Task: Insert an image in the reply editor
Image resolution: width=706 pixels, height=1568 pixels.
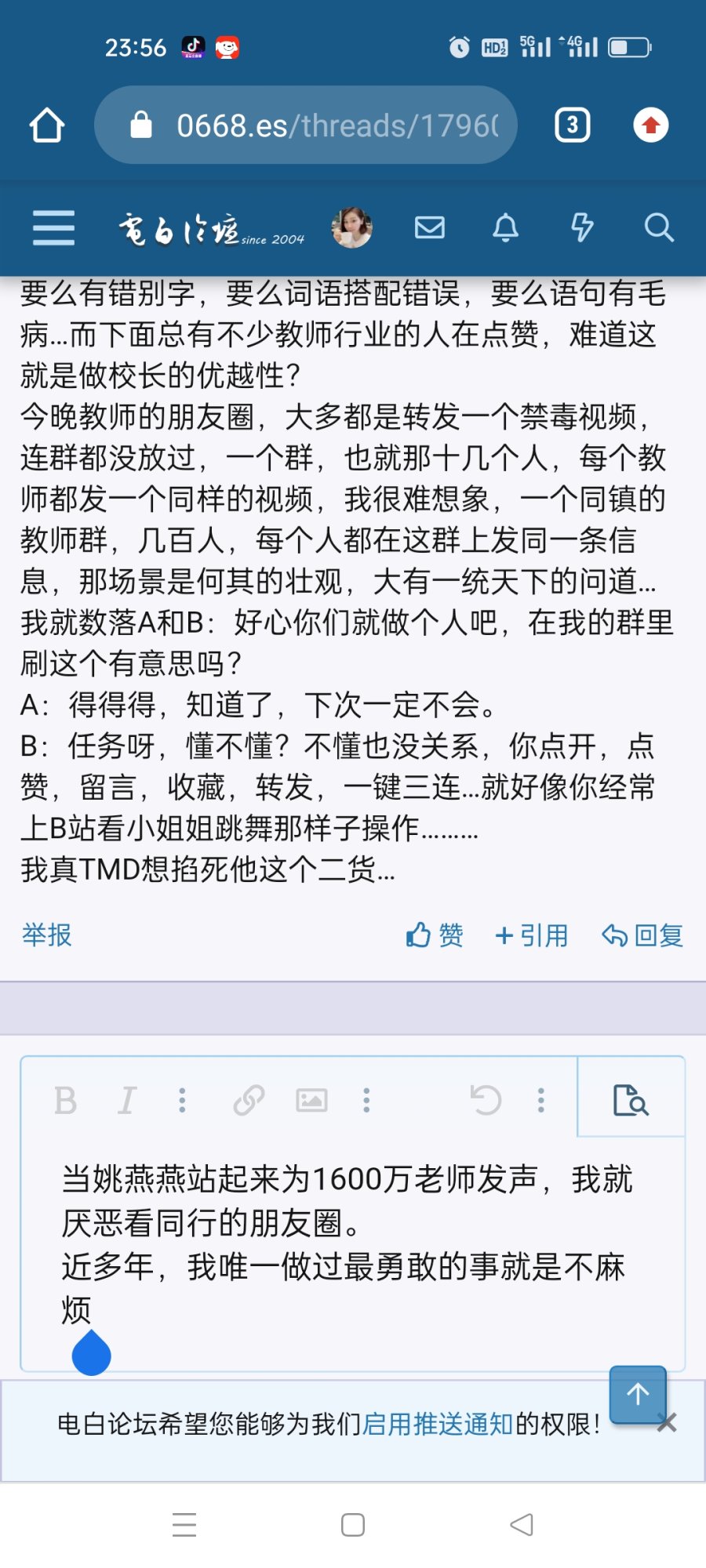Action: click(x=311, y=1100)
